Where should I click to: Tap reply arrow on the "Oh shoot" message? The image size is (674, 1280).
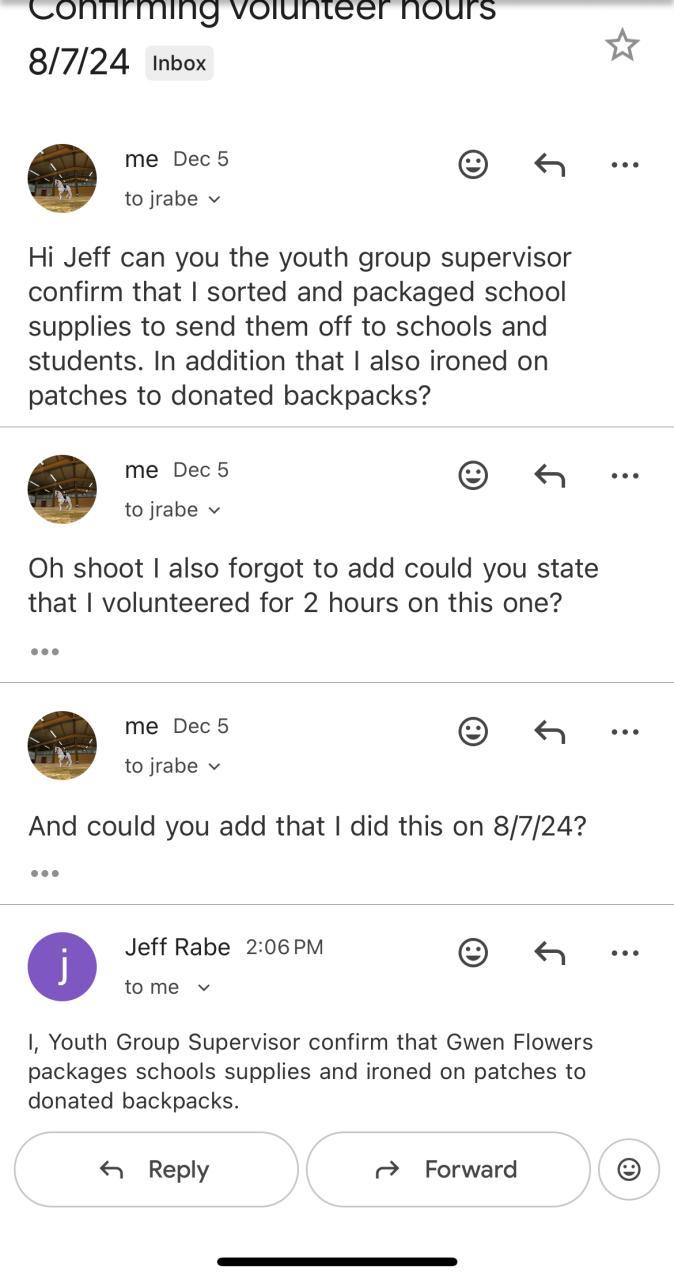pos(549,475)
